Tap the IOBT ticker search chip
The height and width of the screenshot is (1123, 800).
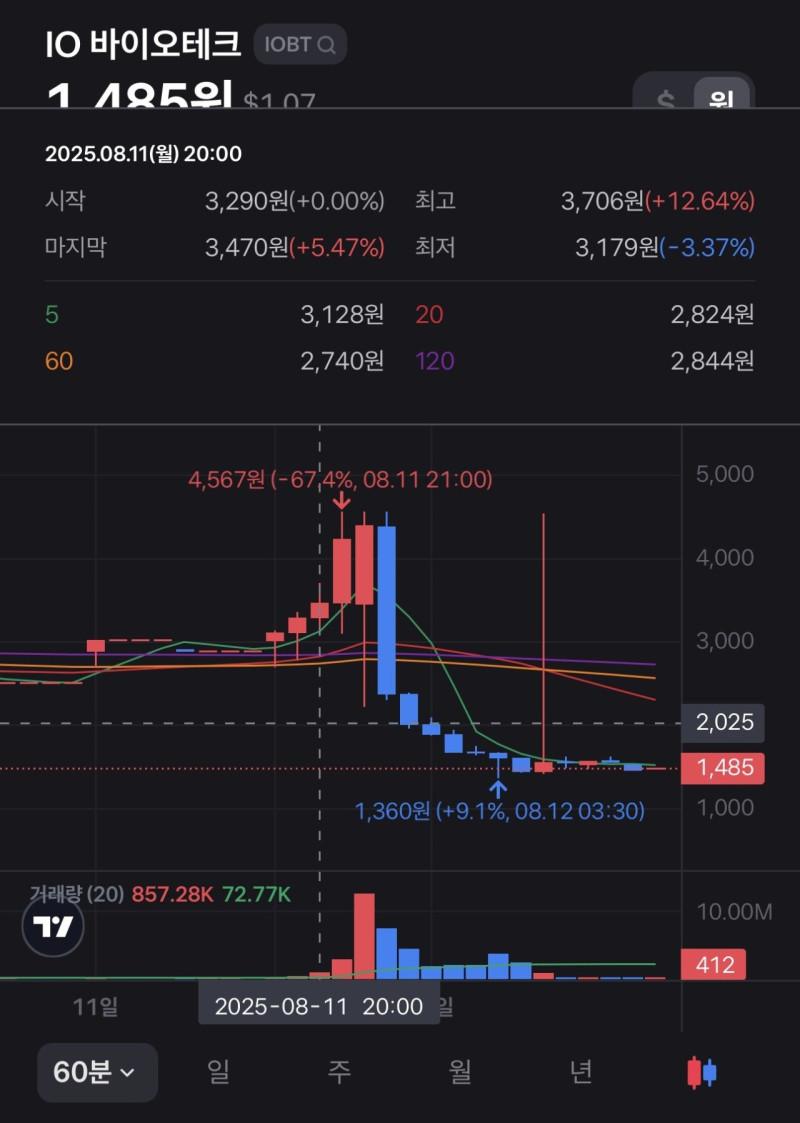(x=300, y=45)
